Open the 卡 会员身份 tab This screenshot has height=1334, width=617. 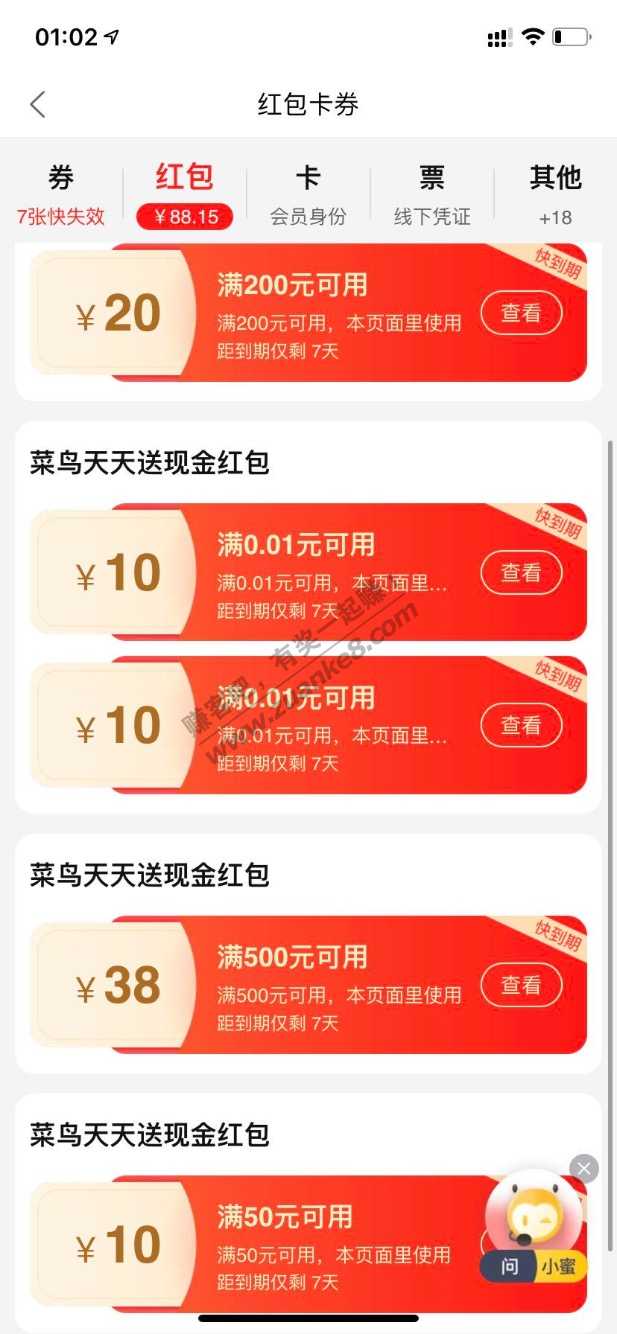click(x=308, y=192)
